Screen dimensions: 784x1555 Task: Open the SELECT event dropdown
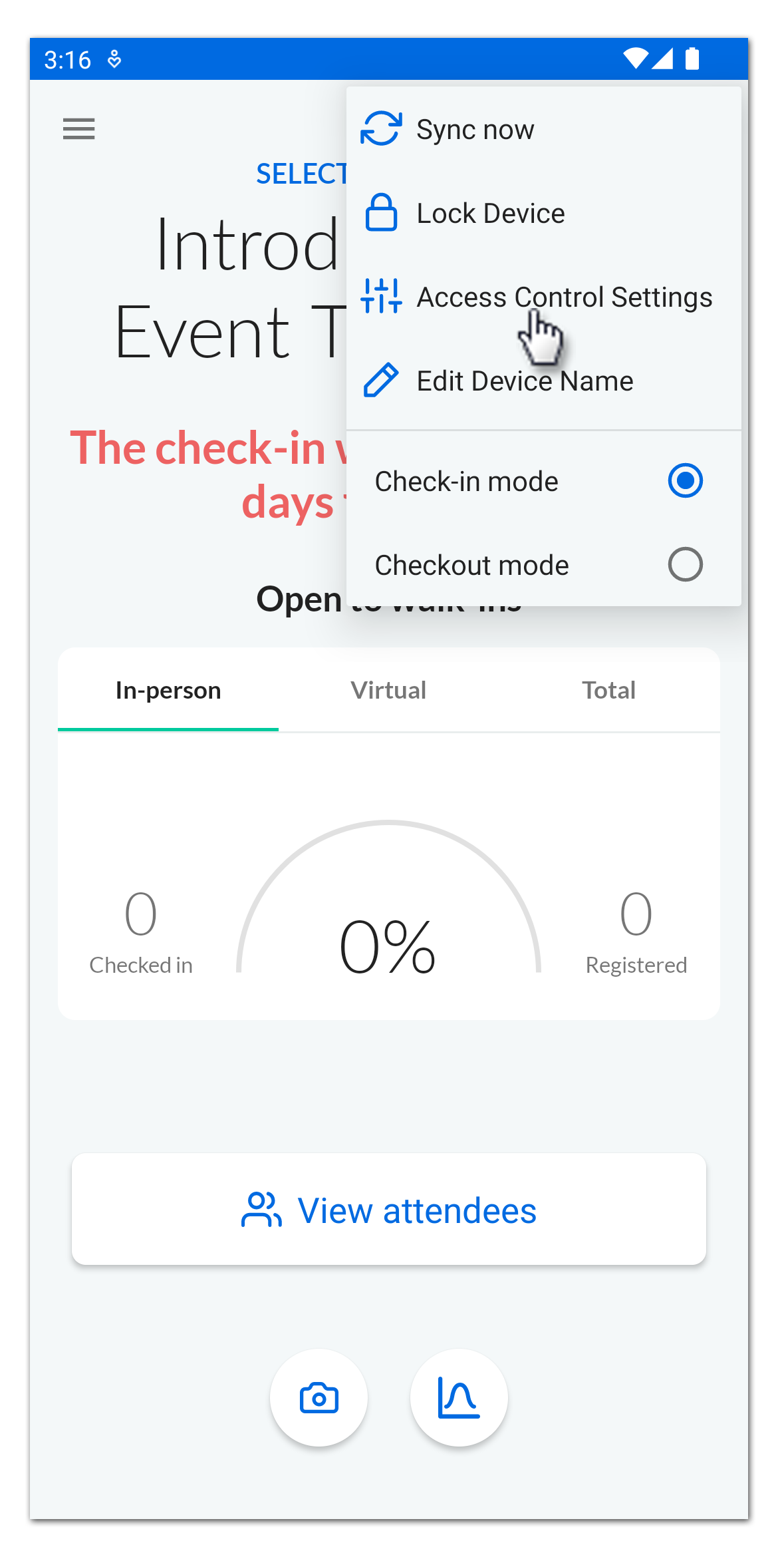[x=303, y=174]
